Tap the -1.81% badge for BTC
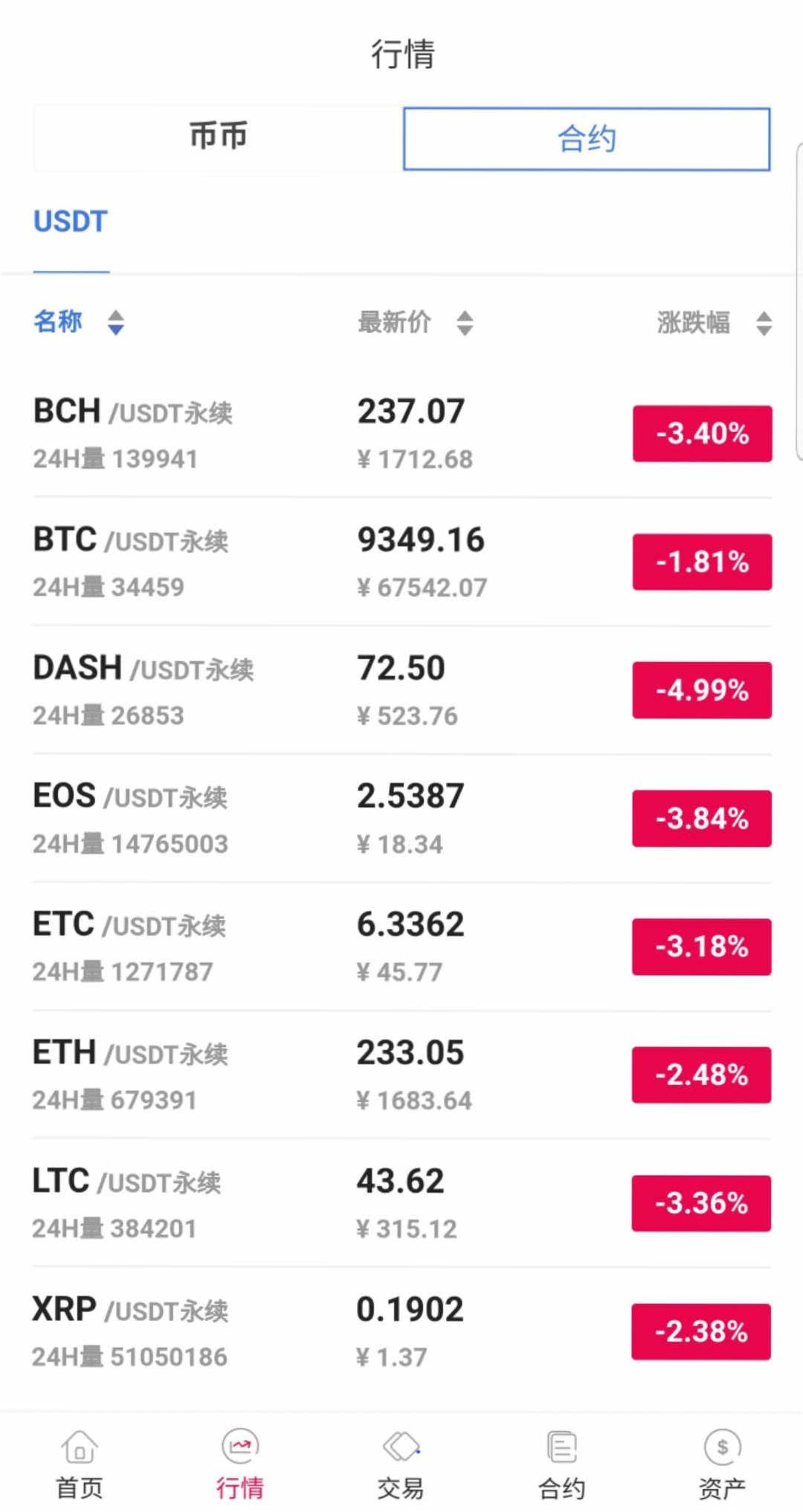803x1512 pixels. tap(702, 562)
